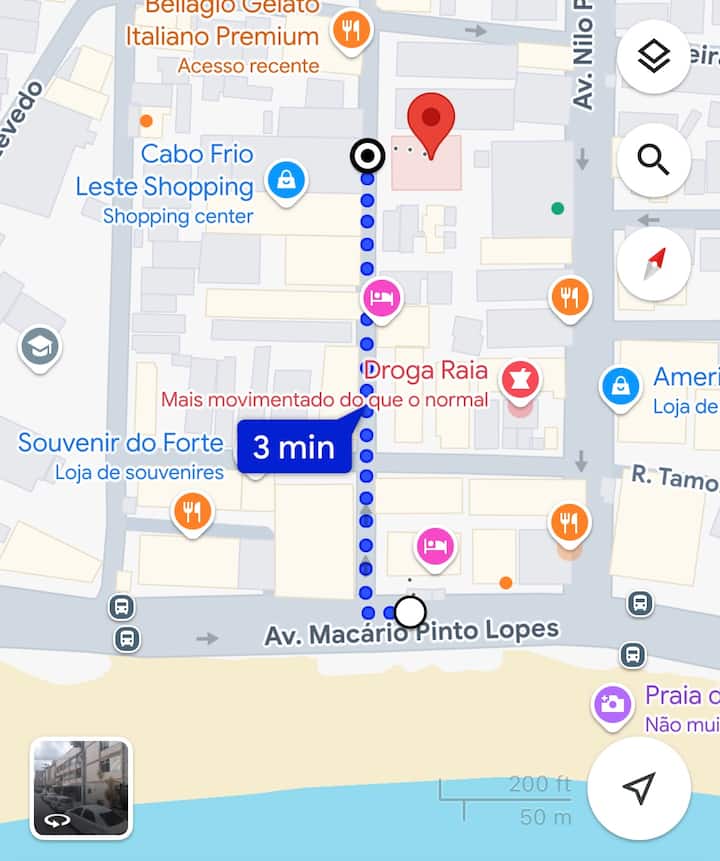Reset map orientation with the compass

(653, 263)
